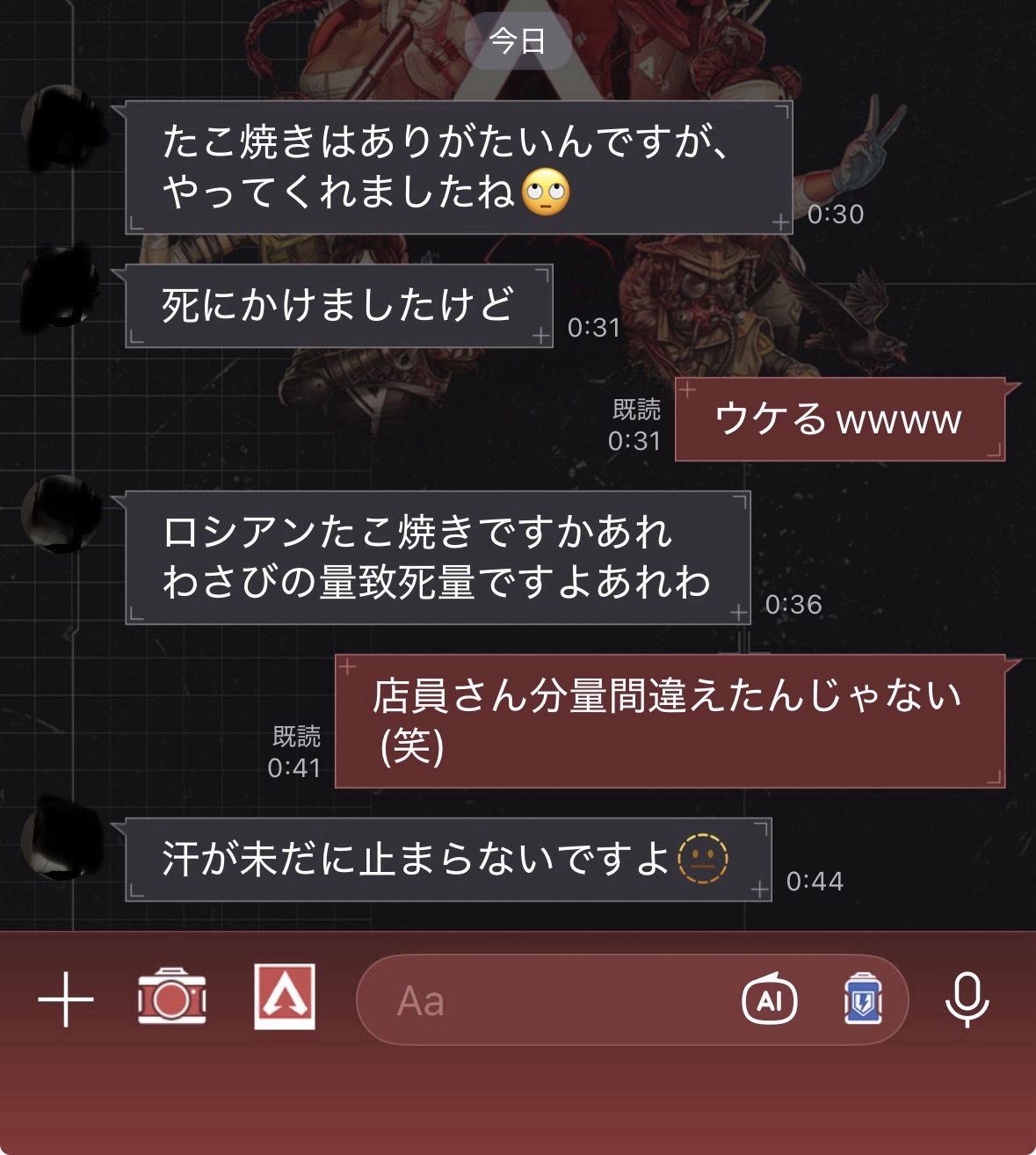Start a voice message recording
Screen dimensions: 1036x1155
[x=967, y=999]
